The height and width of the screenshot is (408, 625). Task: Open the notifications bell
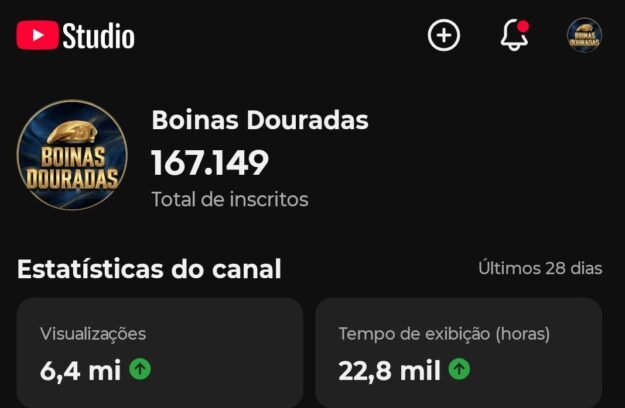coord(514,36)
